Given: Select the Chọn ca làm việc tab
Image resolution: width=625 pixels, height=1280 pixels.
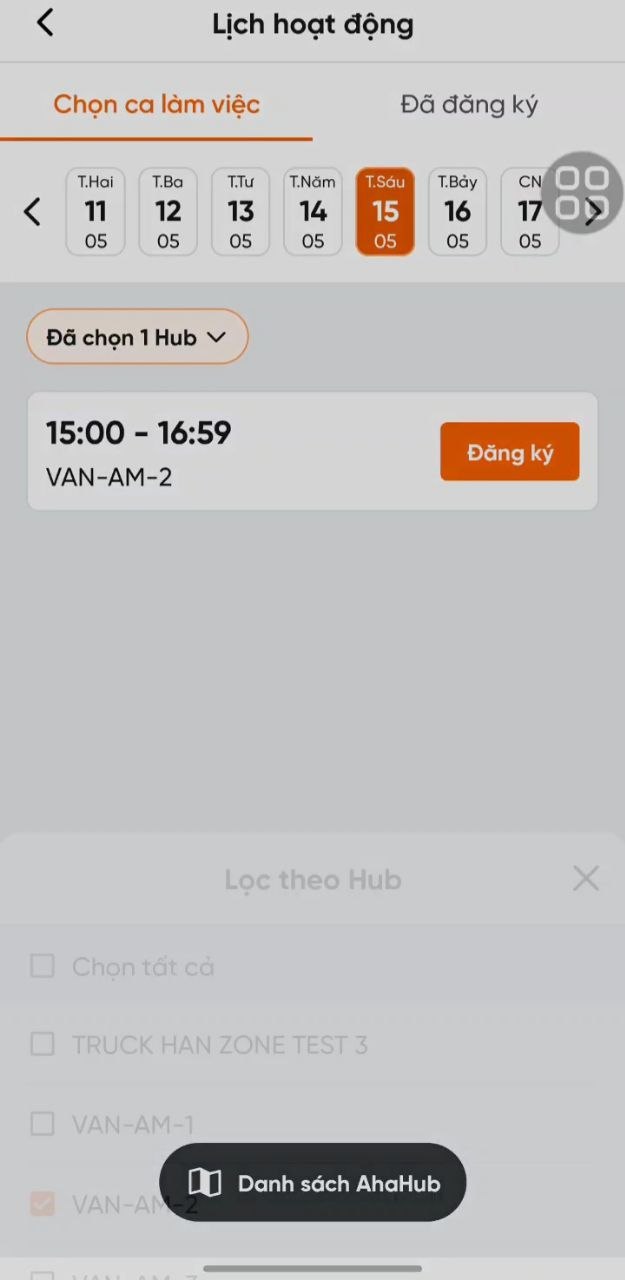Looking at the screenshot, I should (157, 104).
